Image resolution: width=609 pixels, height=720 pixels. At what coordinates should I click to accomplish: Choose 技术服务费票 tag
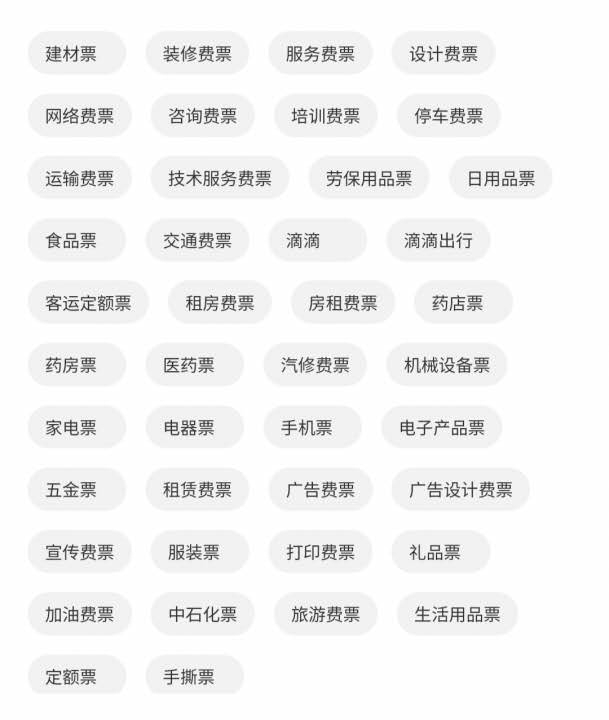pos(220,179)
